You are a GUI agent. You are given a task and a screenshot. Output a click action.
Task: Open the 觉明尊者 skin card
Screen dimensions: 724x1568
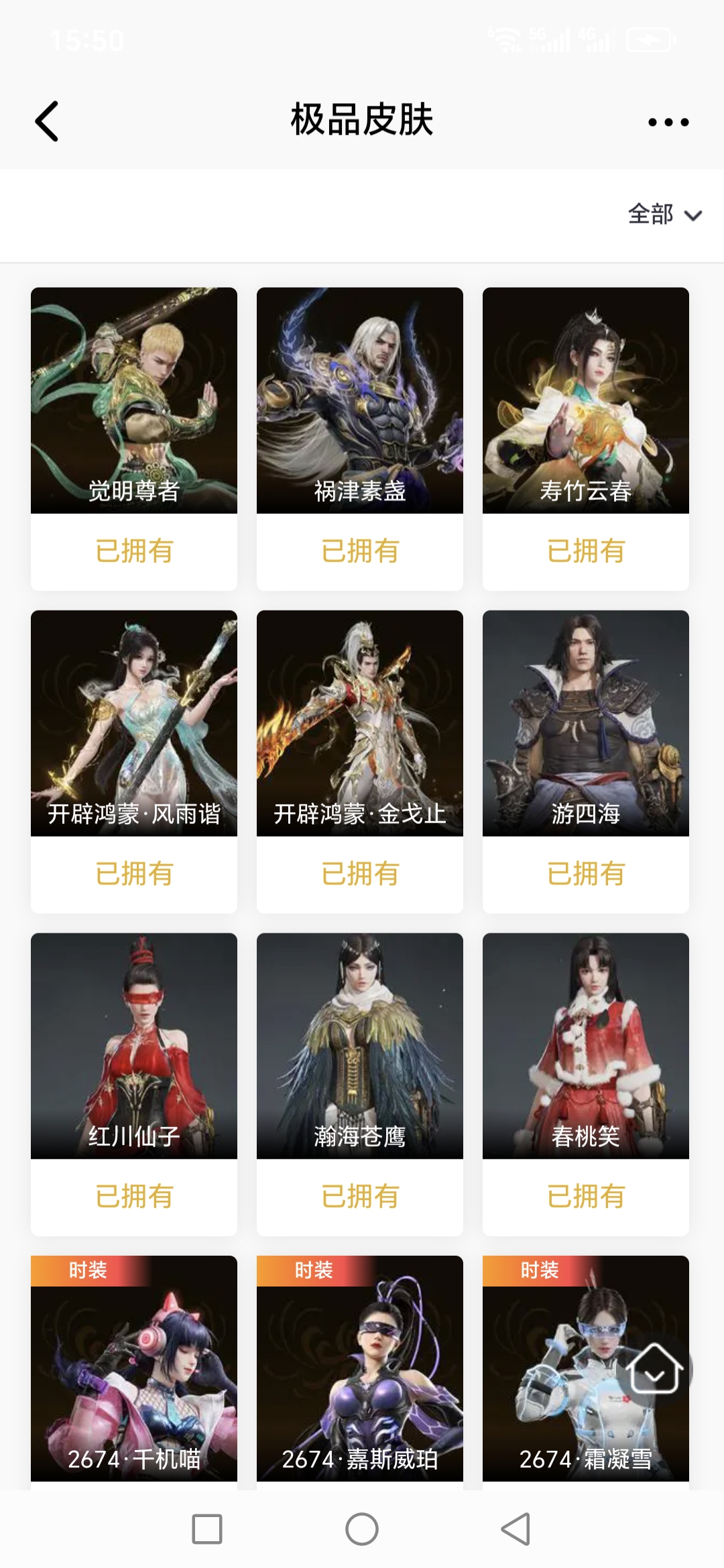134,401
